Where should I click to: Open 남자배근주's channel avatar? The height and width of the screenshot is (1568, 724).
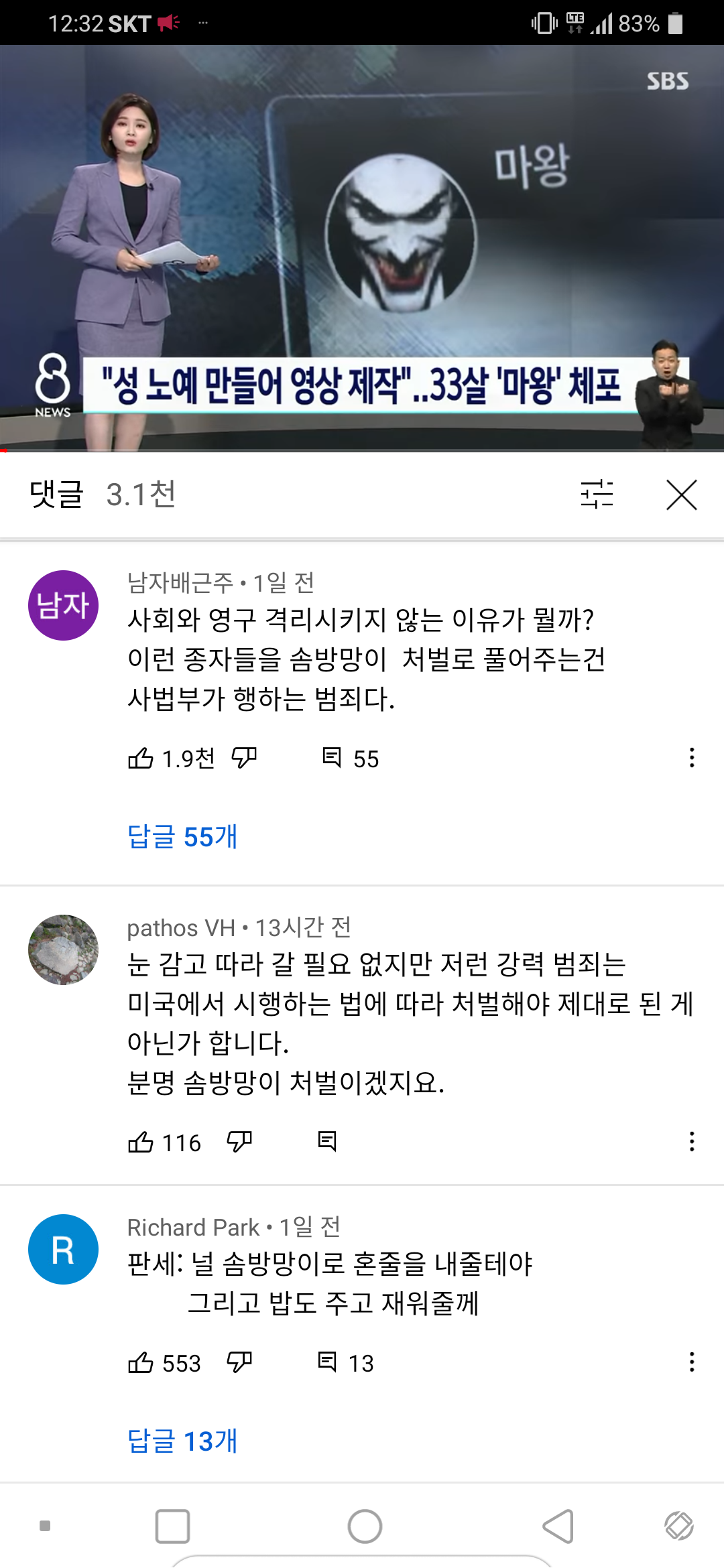[63, 605]
